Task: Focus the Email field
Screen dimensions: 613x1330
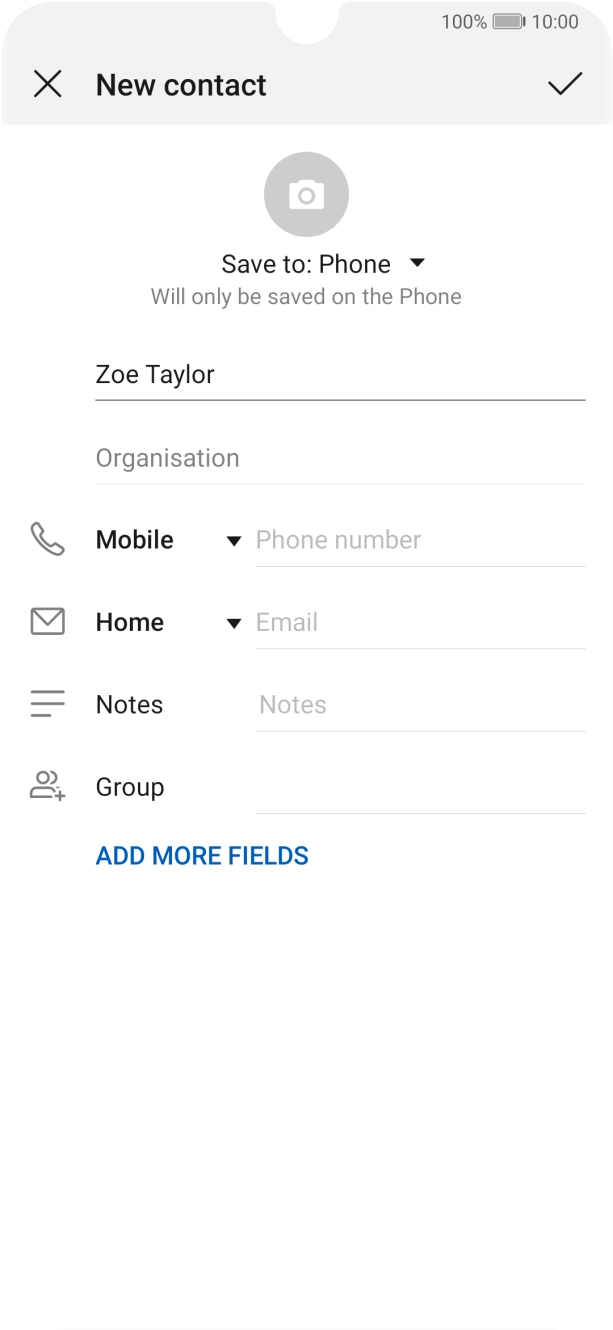Action: pyautogui.click(x=420, y=622)
